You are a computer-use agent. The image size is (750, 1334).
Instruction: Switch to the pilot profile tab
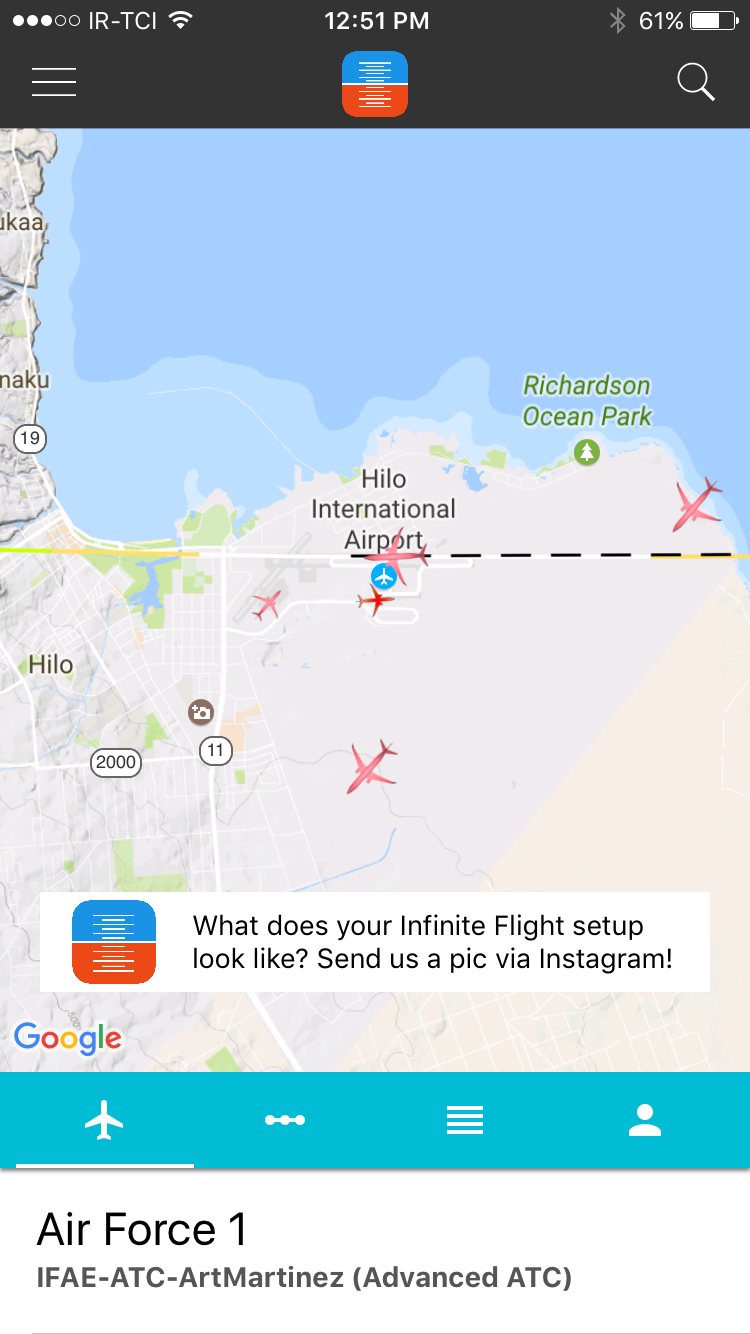[x=645, y=1120]
